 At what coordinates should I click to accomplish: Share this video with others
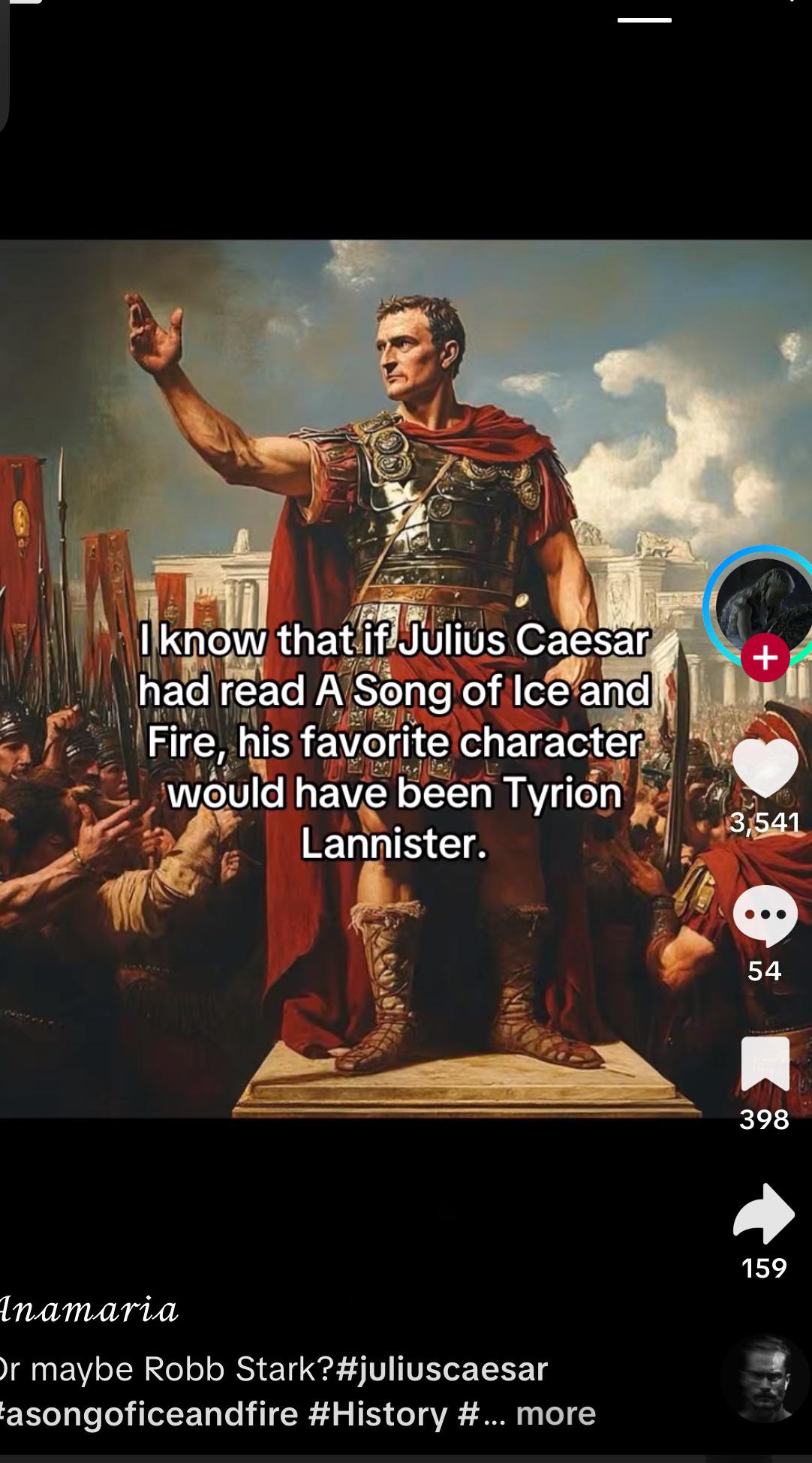pos(764,1213)
